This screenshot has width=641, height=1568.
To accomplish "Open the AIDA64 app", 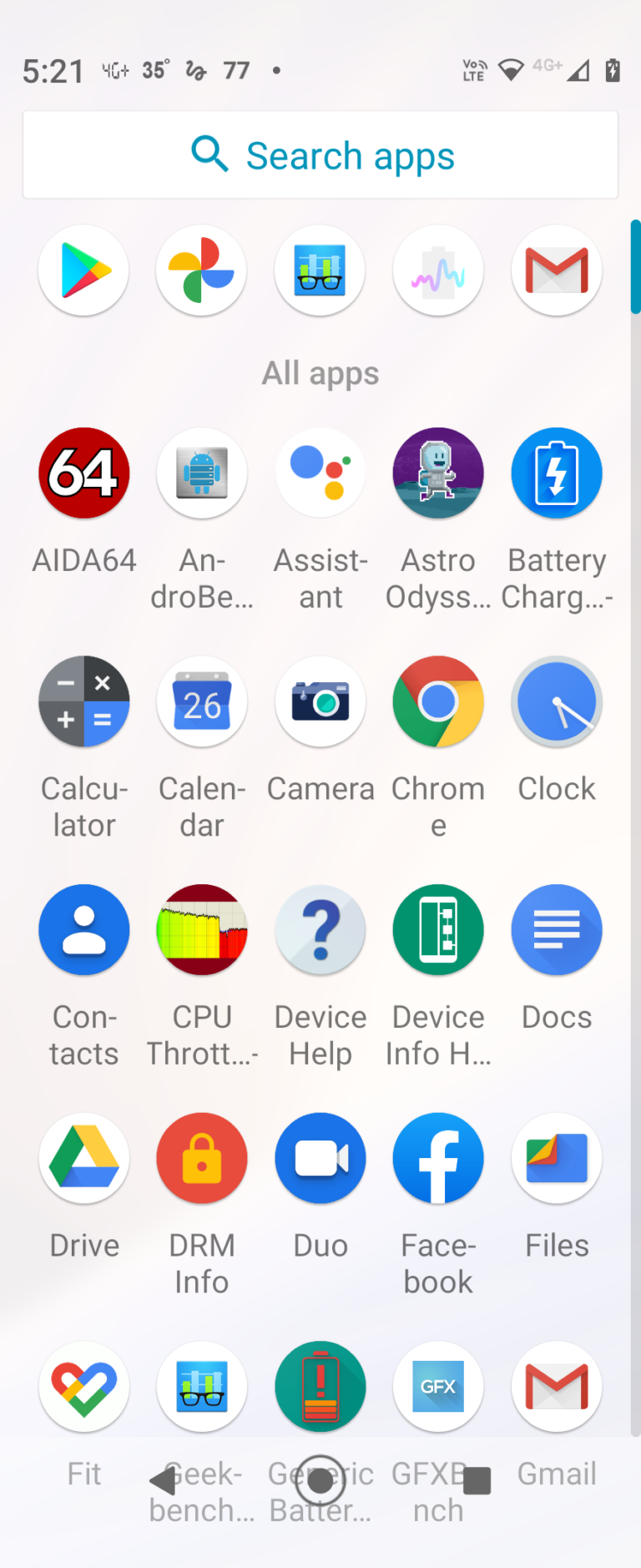I will pyautogui.click(x=83, y=473).
